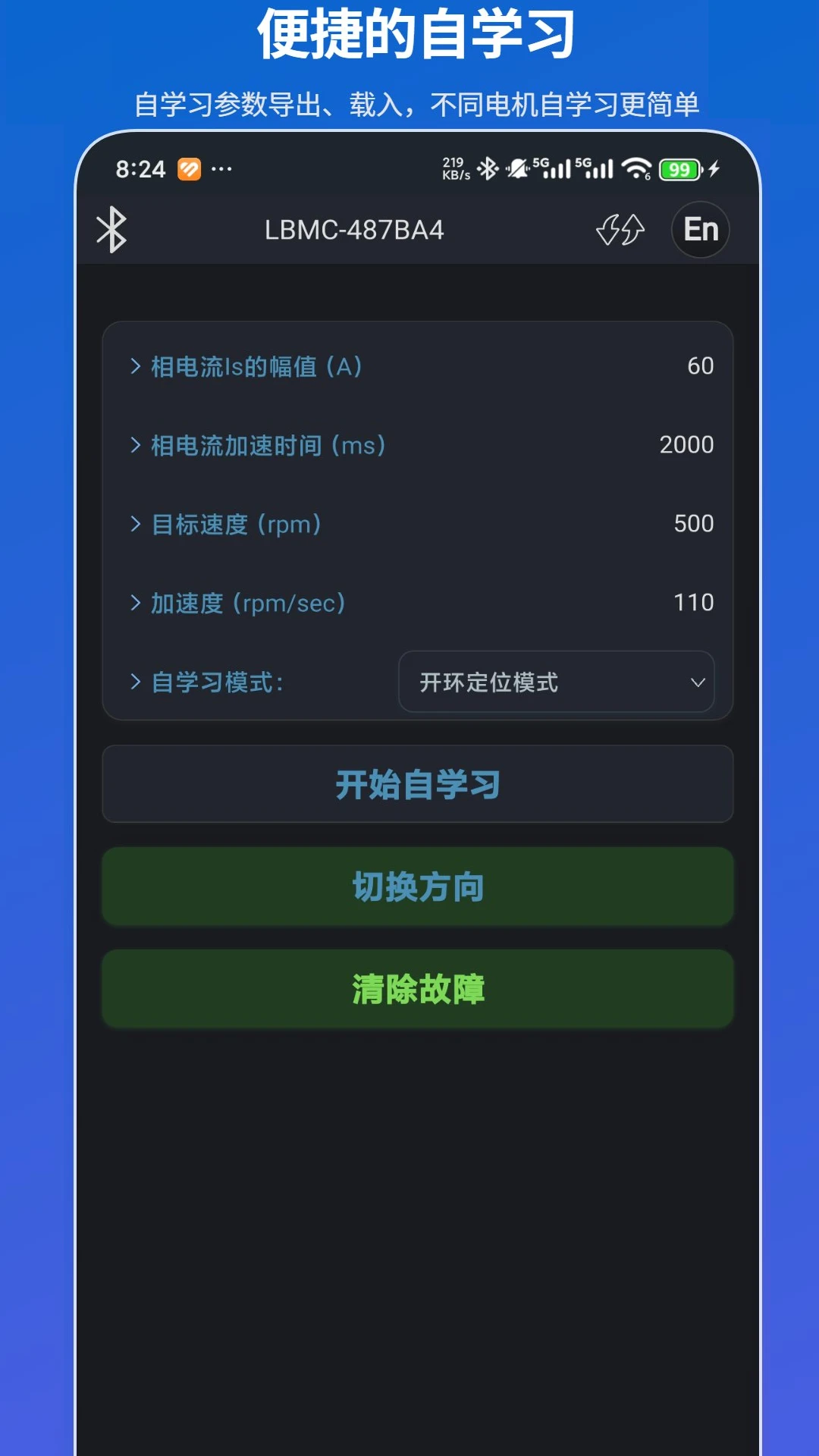Screen dimensions: 819x1456
Task: Tap the Bluetooth status icon in the status bar
Action: tap(488, 168)
